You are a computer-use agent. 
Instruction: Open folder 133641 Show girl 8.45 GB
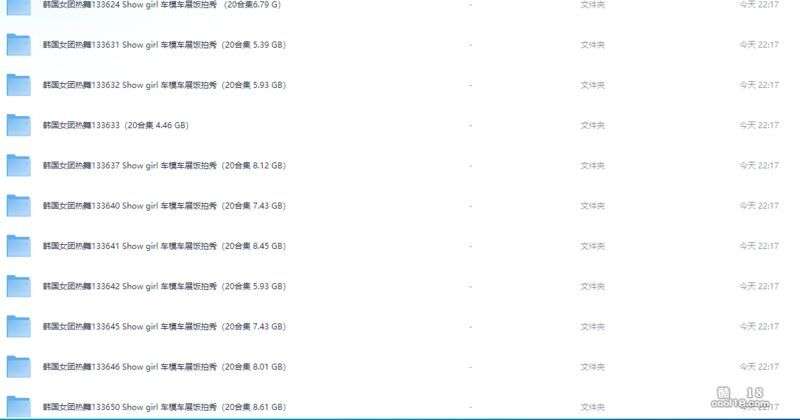tap(165, 246)
